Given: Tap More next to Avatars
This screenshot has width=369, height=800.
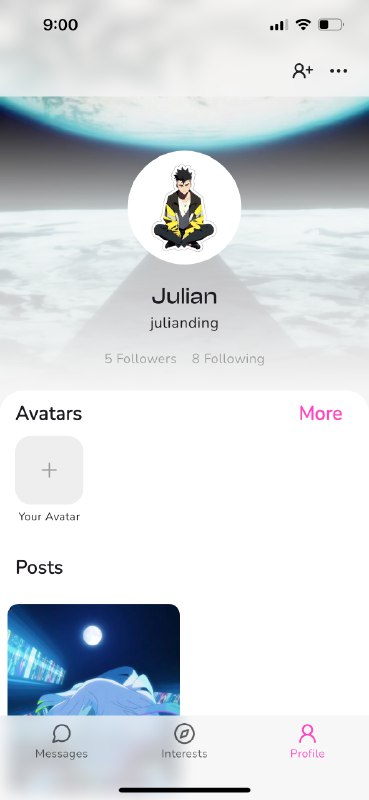Looking at the screenshot, I should point(321,413).
